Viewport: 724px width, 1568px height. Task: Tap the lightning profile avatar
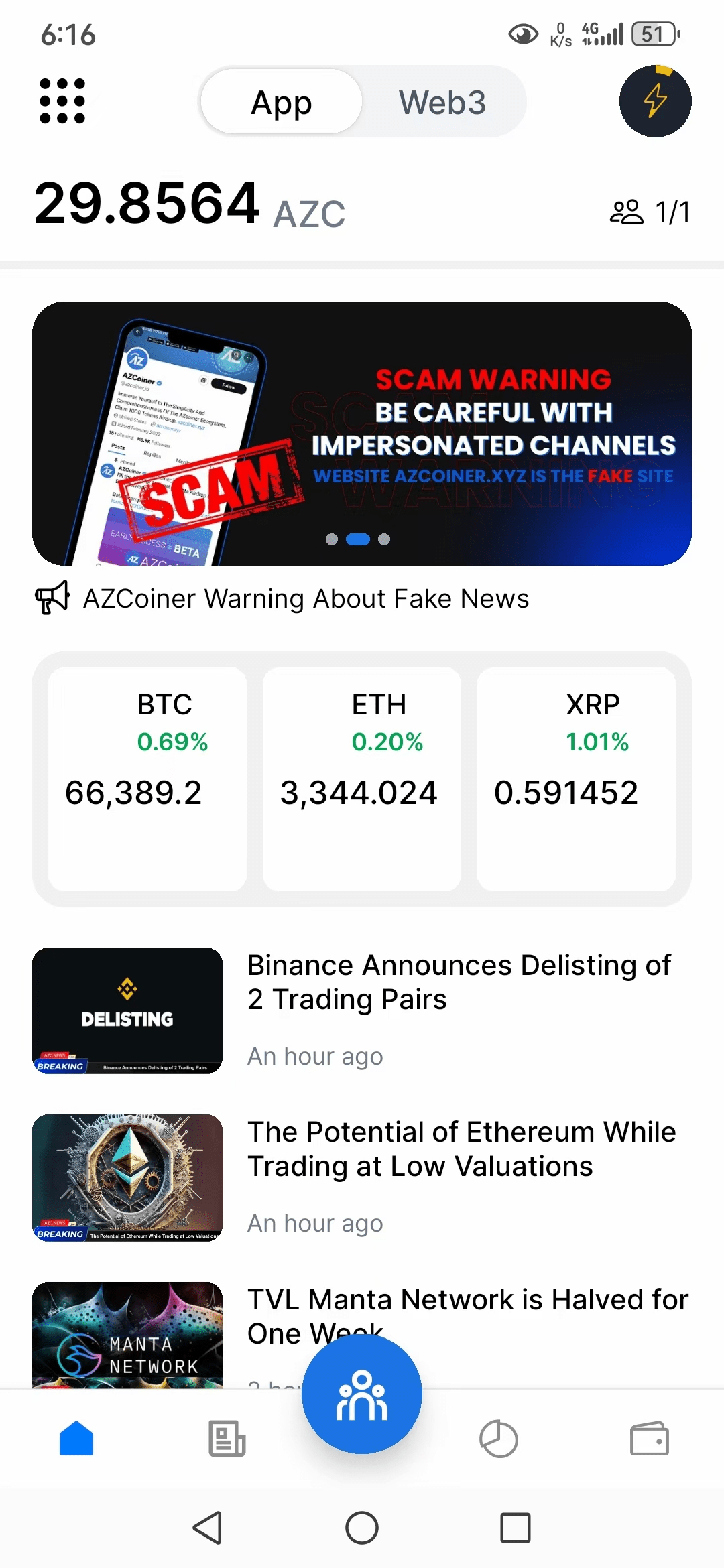point(655,101)
